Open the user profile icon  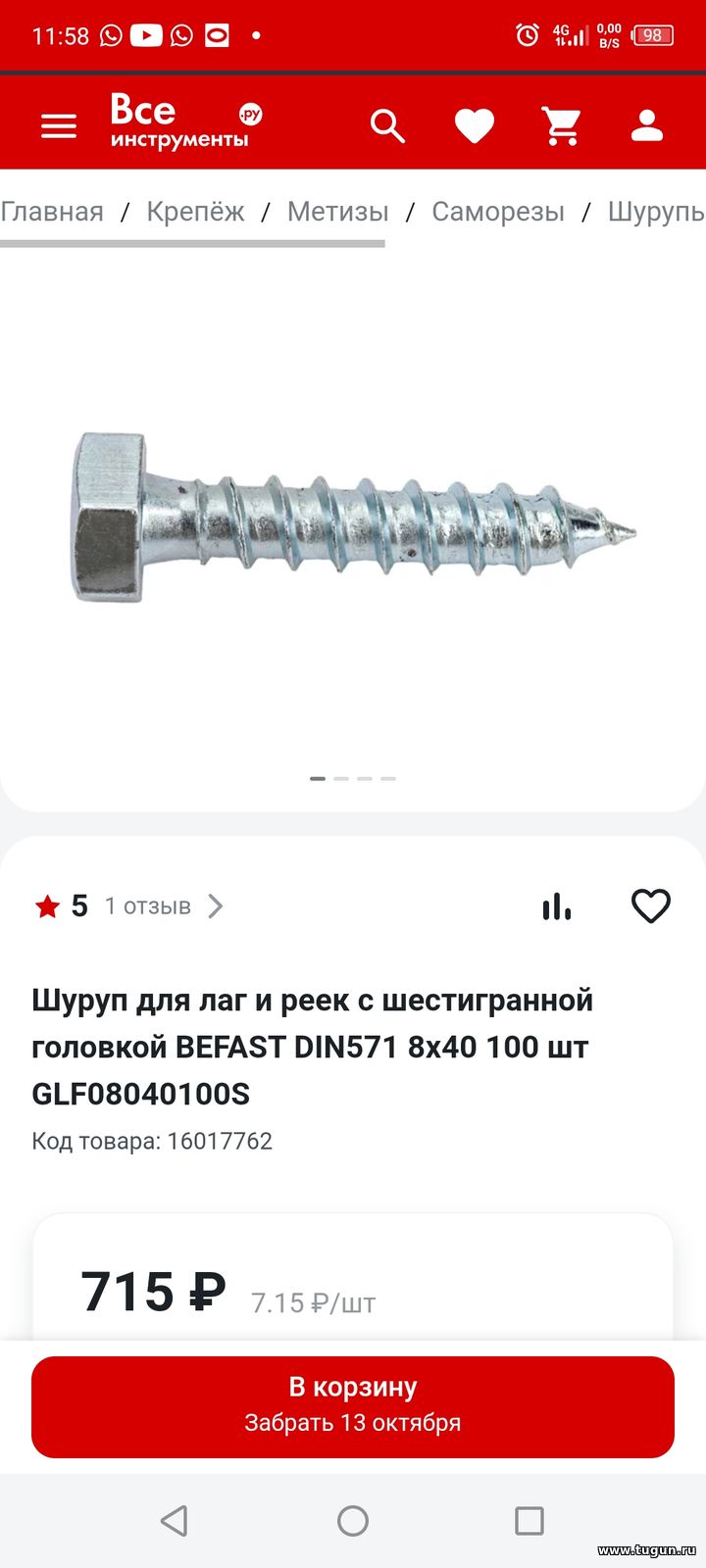[647, 126]
